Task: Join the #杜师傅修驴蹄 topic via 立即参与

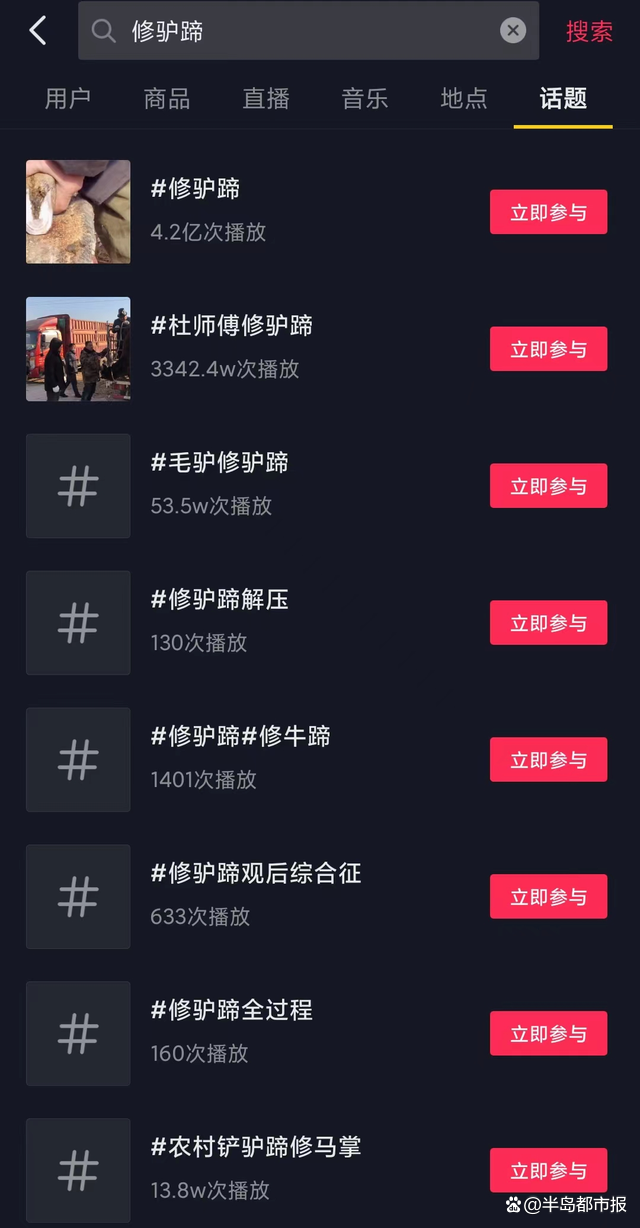Action: 548,349
